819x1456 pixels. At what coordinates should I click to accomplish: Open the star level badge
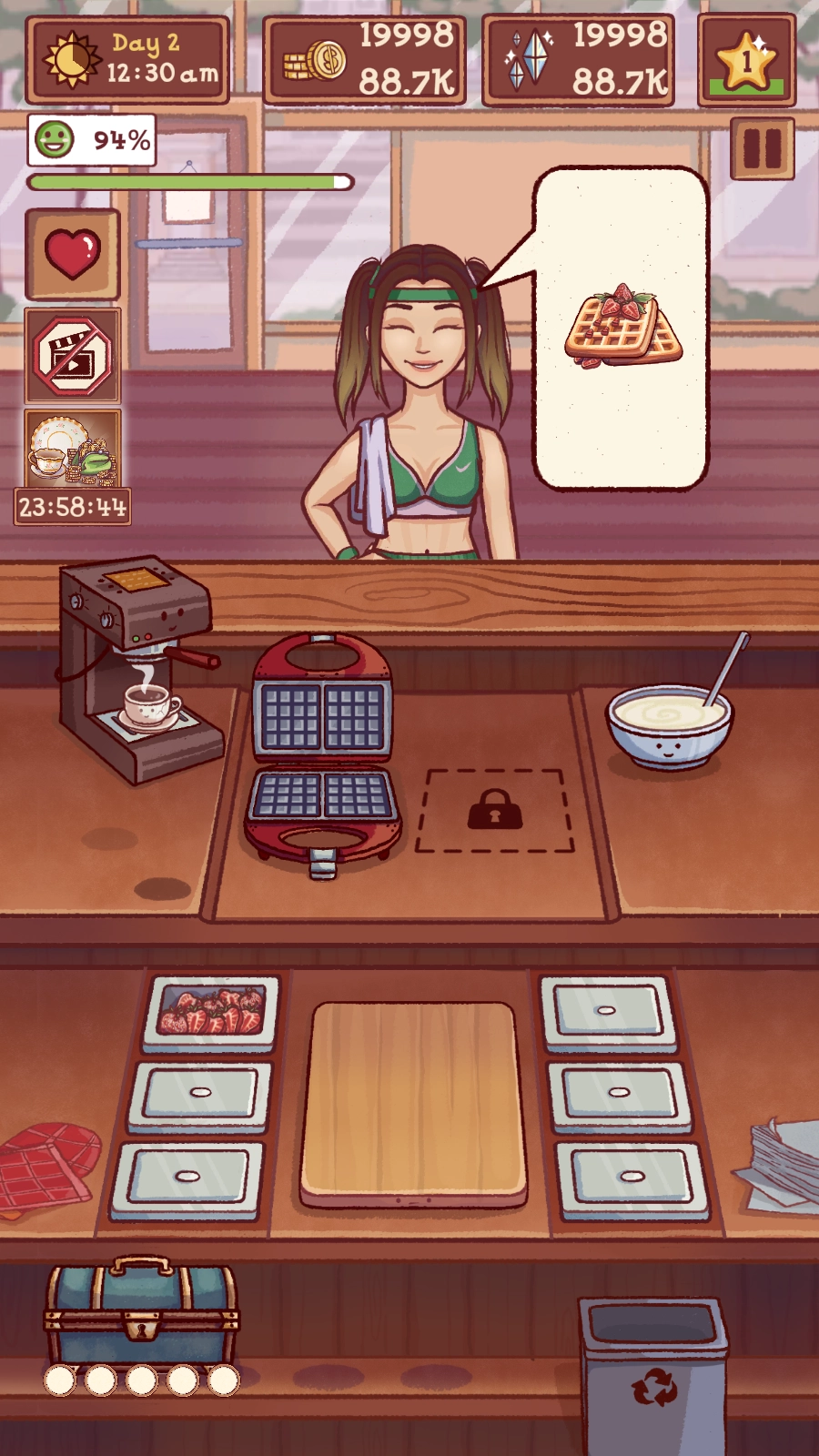tap(746, 60)
